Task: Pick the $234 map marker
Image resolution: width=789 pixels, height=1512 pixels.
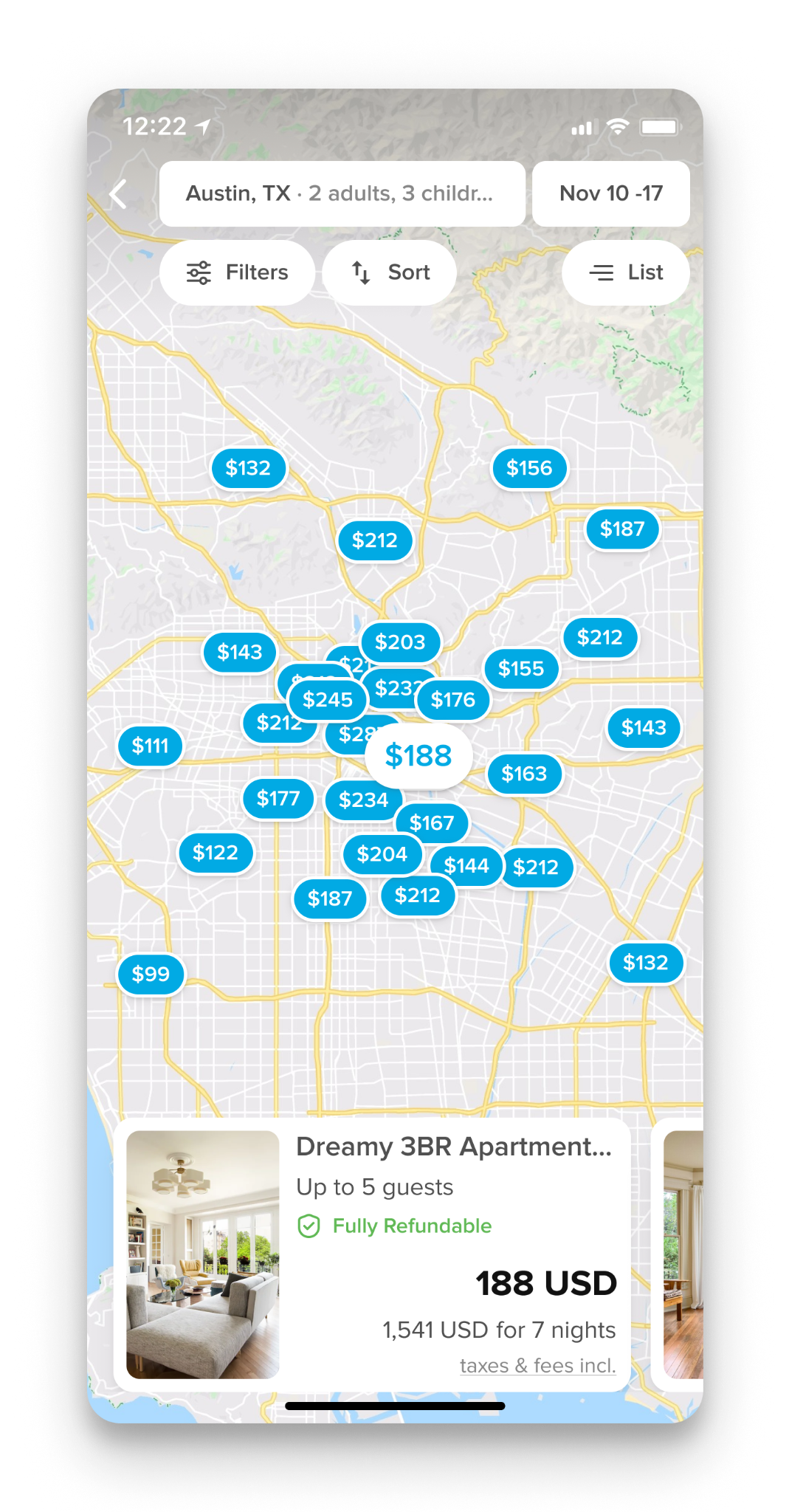Action: 362,801
